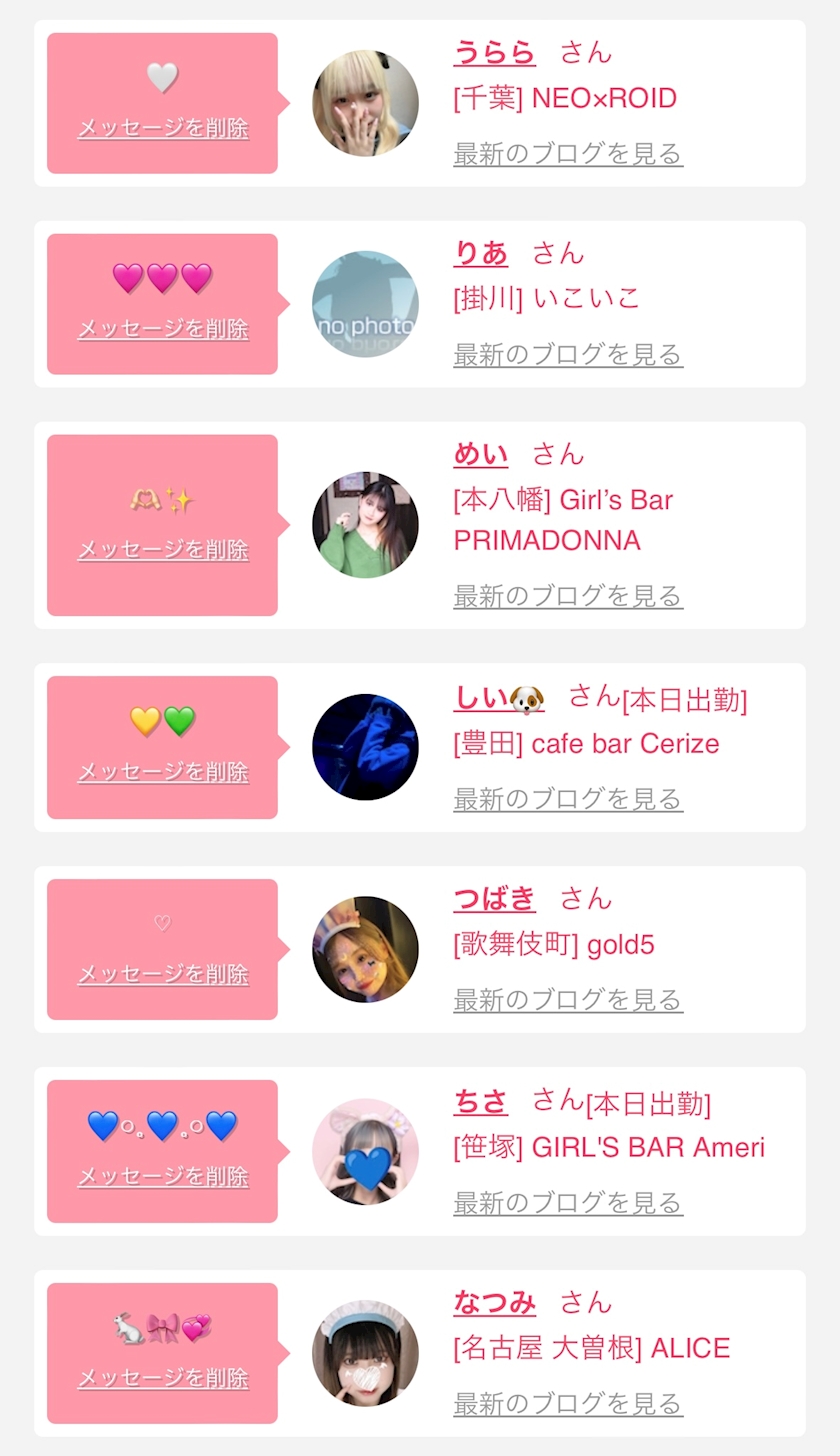Delete the message sent to つばき
This screenshot has width=840, height=1456.
coord(163,974)
